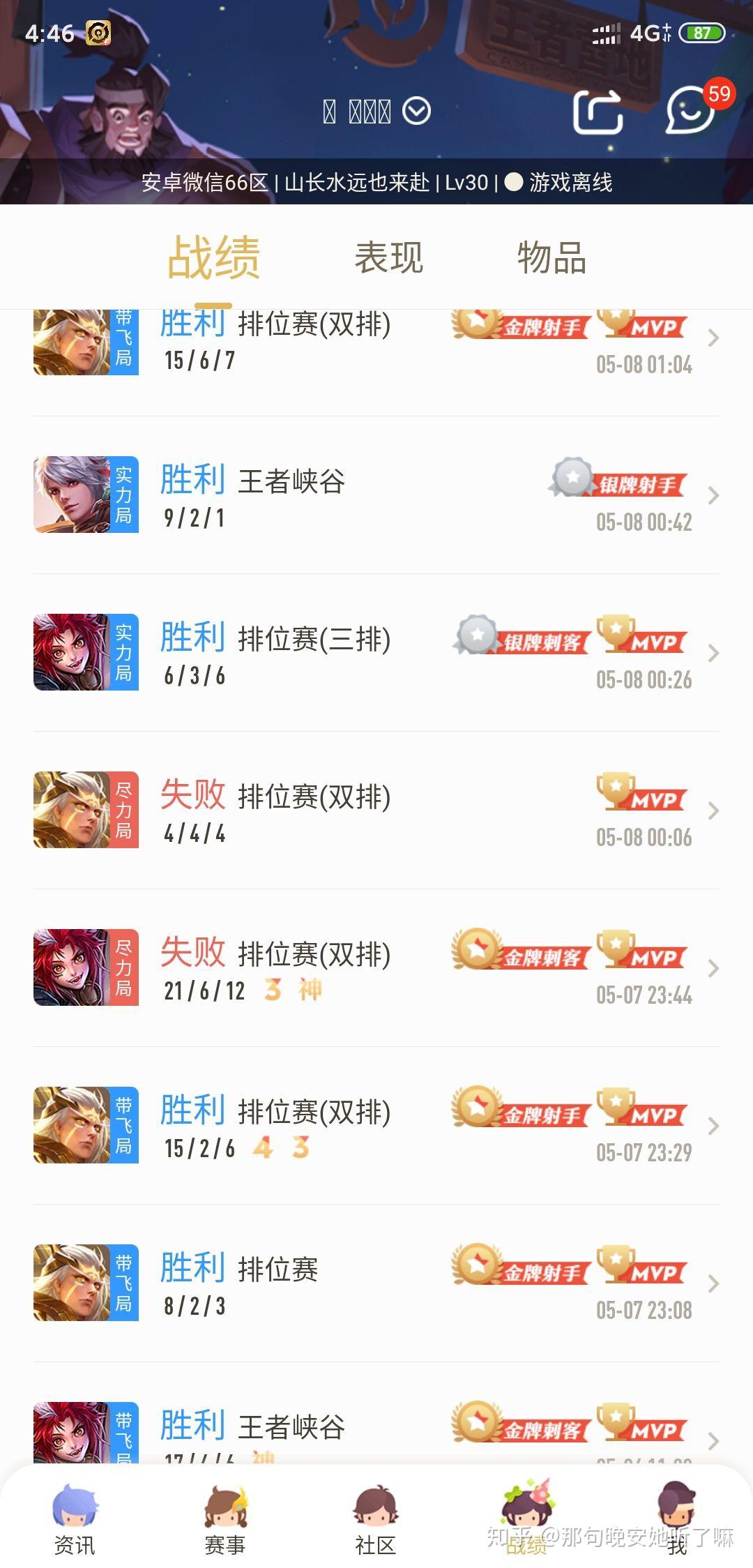Expand the account switcher dropdown arrow
The width and height of the screenshot is (753, 1568).
pyautogui.click(x=416, y=112)
